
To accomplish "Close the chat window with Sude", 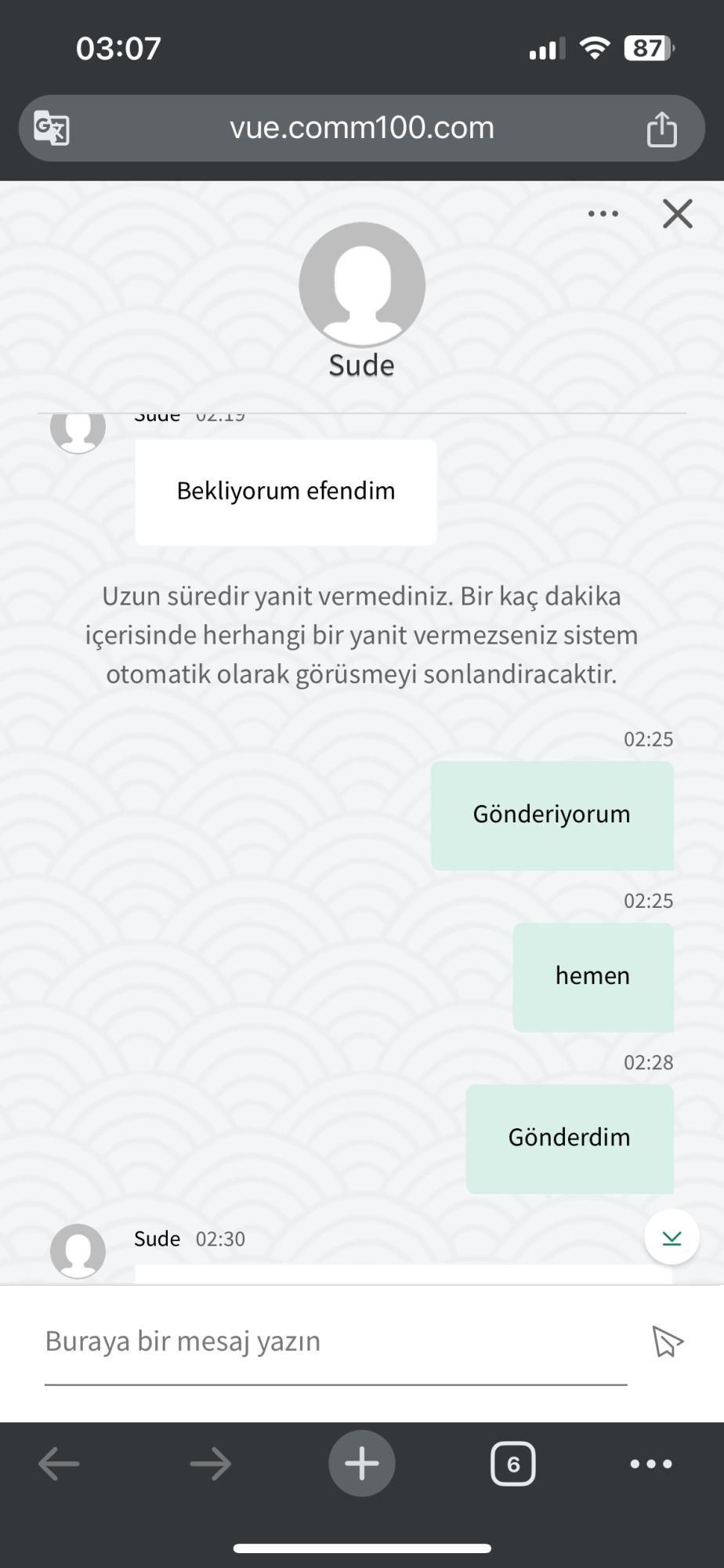I will (677, 213).
